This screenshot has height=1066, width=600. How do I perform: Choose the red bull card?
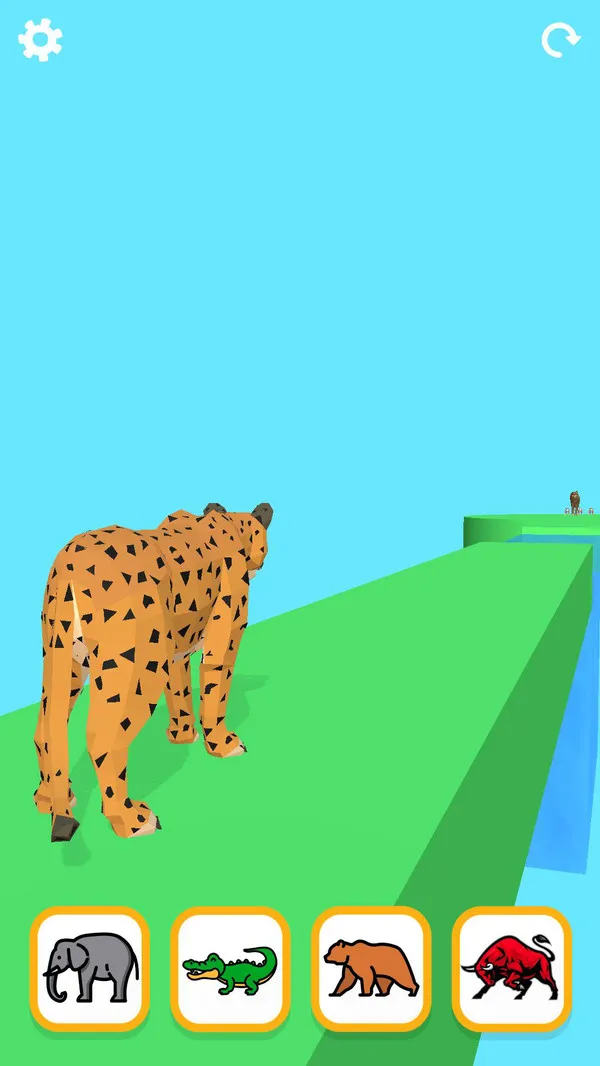click(x=512, y=968)
